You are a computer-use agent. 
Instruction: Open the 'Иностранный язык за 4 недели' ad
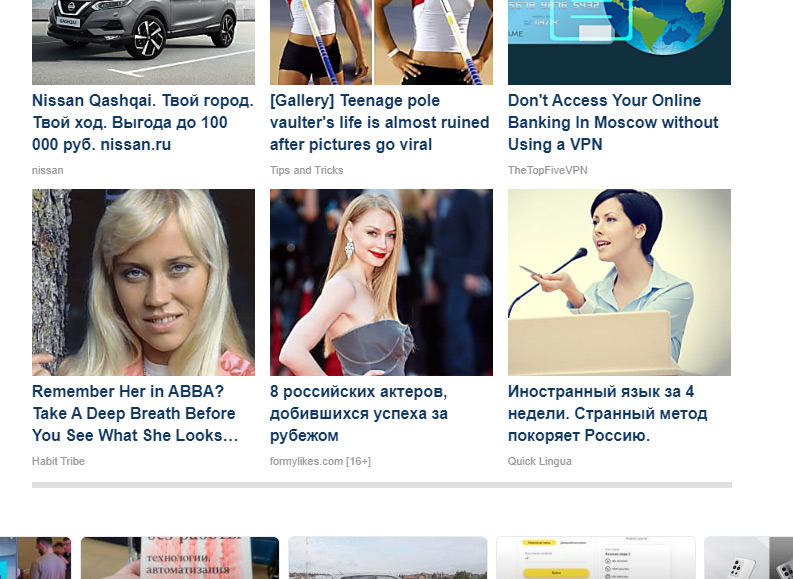coord(607,413)
